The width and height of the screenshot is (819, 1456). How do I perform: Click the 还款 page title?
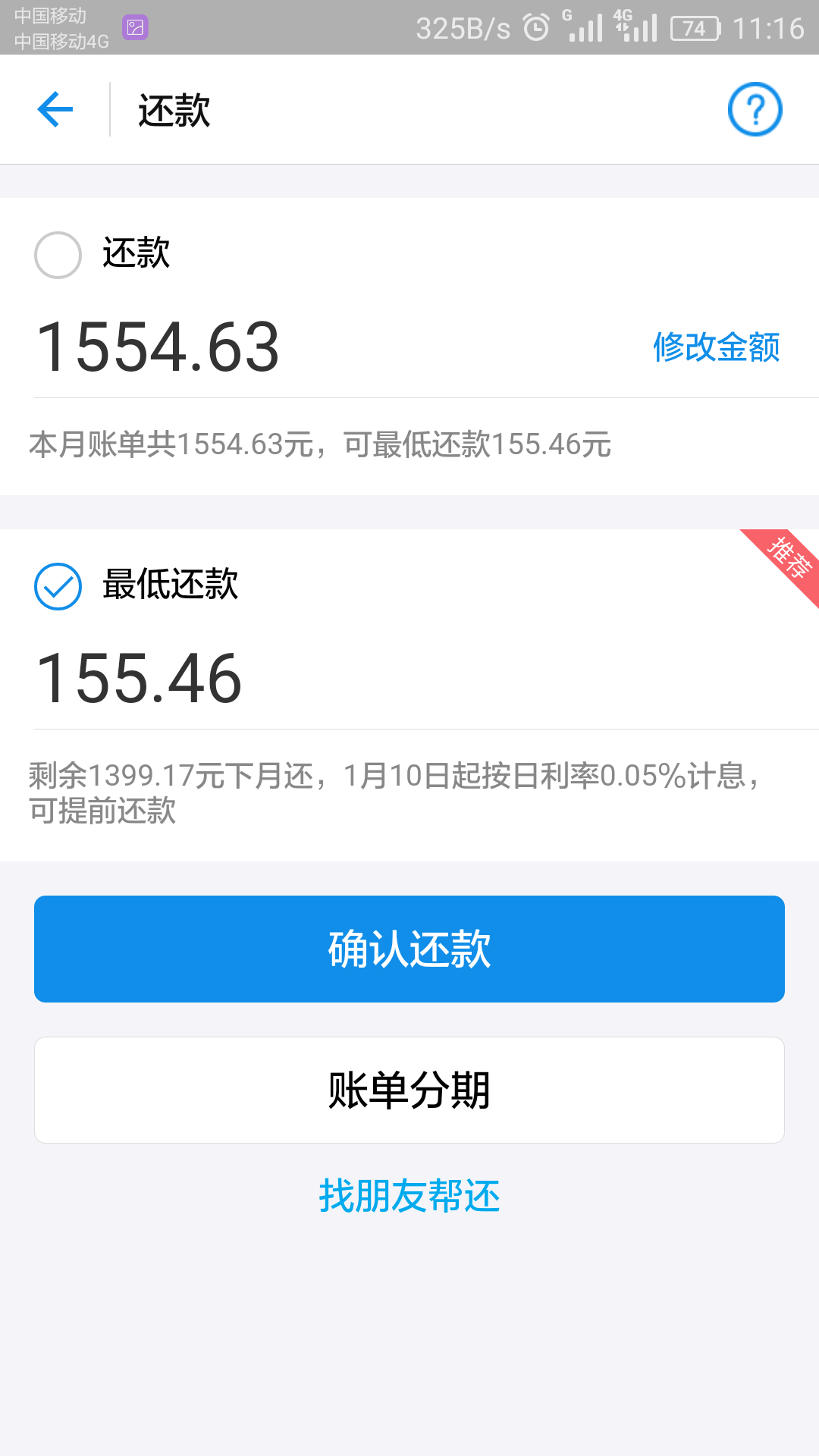click(171, 109)
